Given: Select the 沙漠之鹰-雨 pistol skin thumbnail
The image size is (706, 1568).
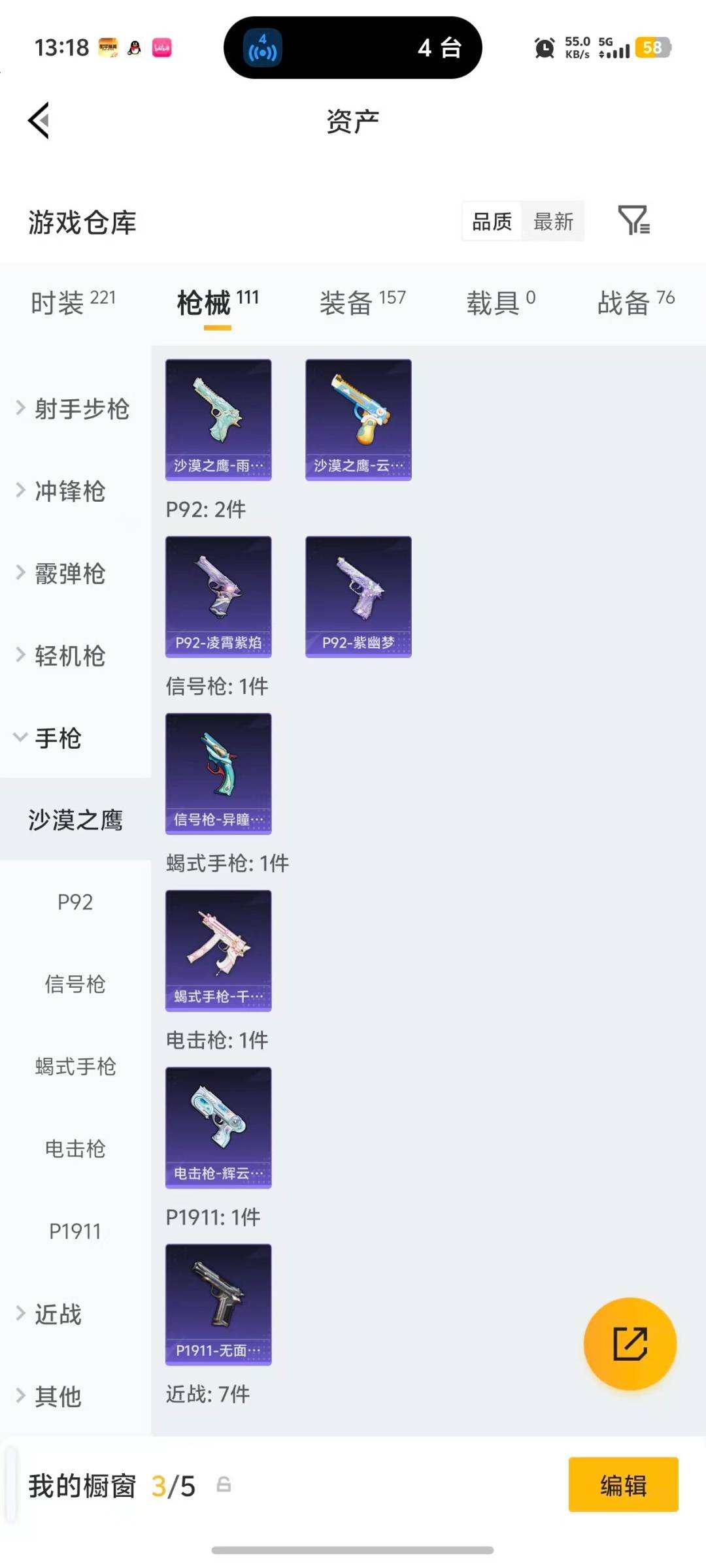Looking at the screenshot, I should click(218, 418).
